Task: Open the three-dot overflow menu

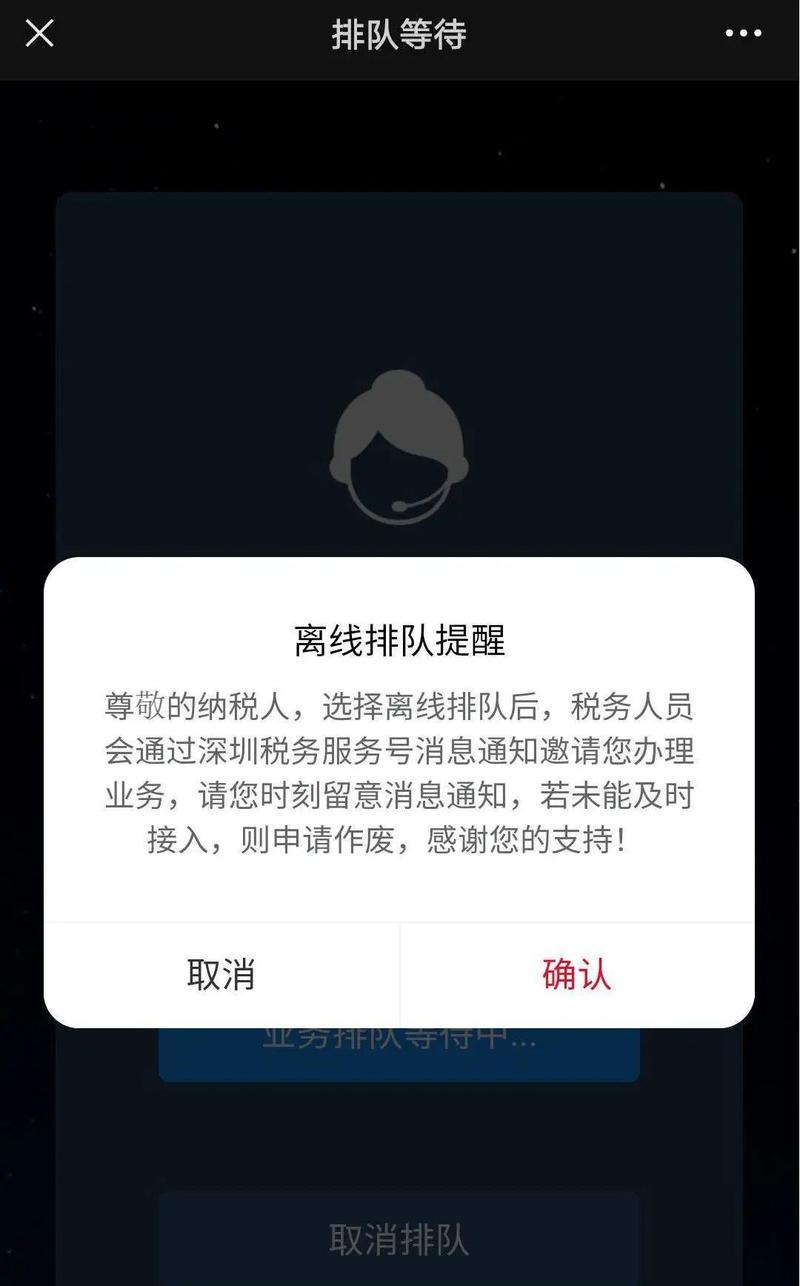Action: pyautogui.click(x=743, y=34)
